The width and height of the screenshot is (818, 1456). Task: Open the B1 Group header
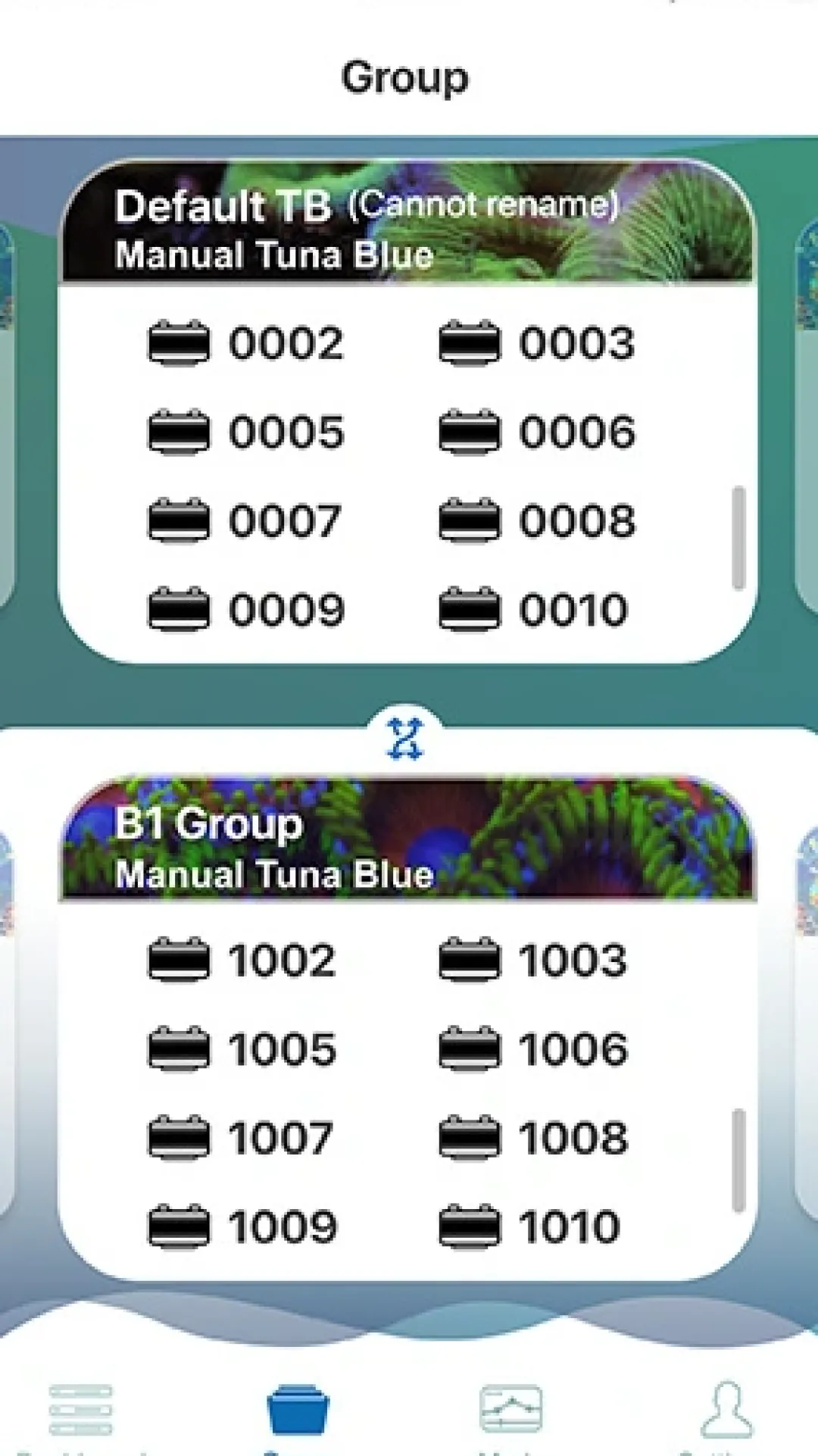[407, 839]
